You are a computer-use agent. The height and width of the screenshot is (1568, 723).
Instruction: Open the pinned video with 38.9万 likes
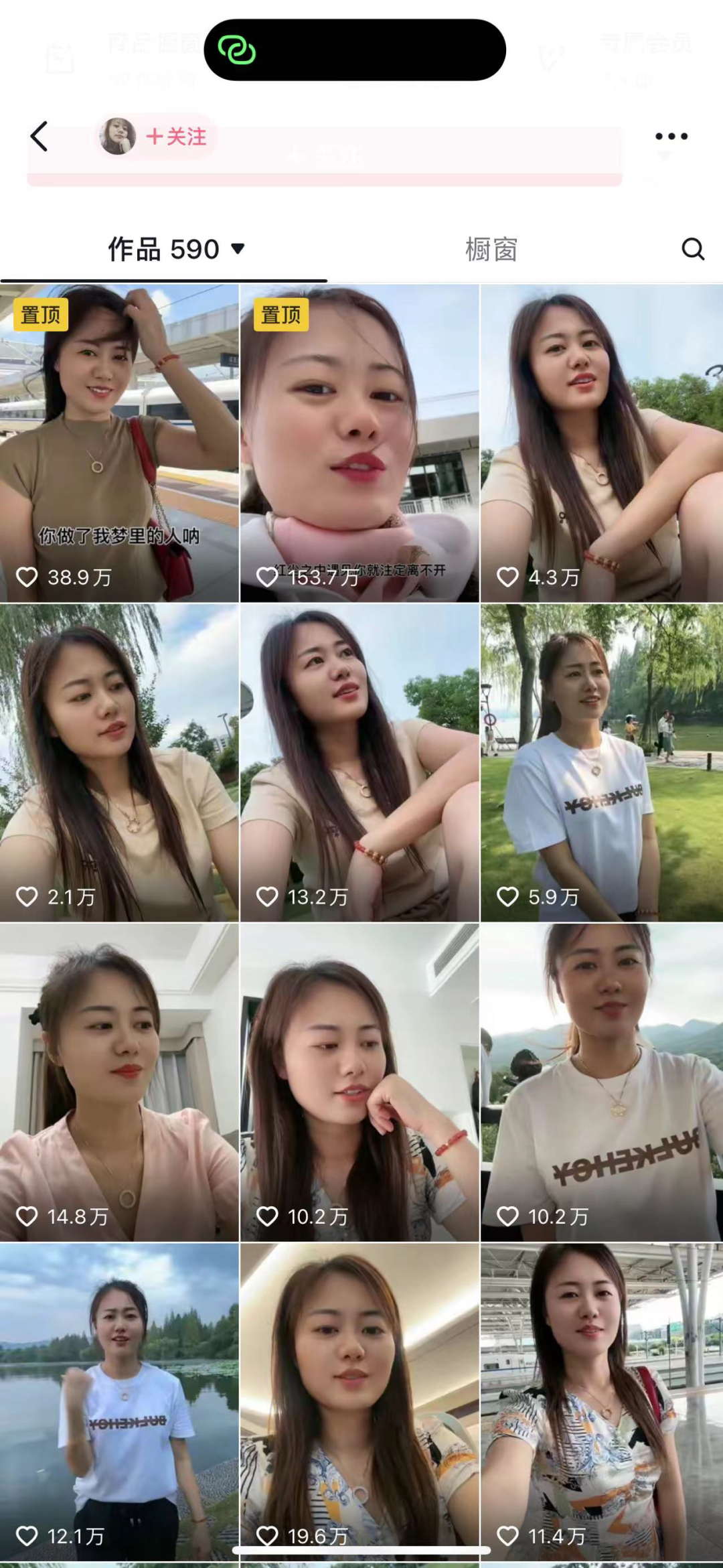click(119, 443)
